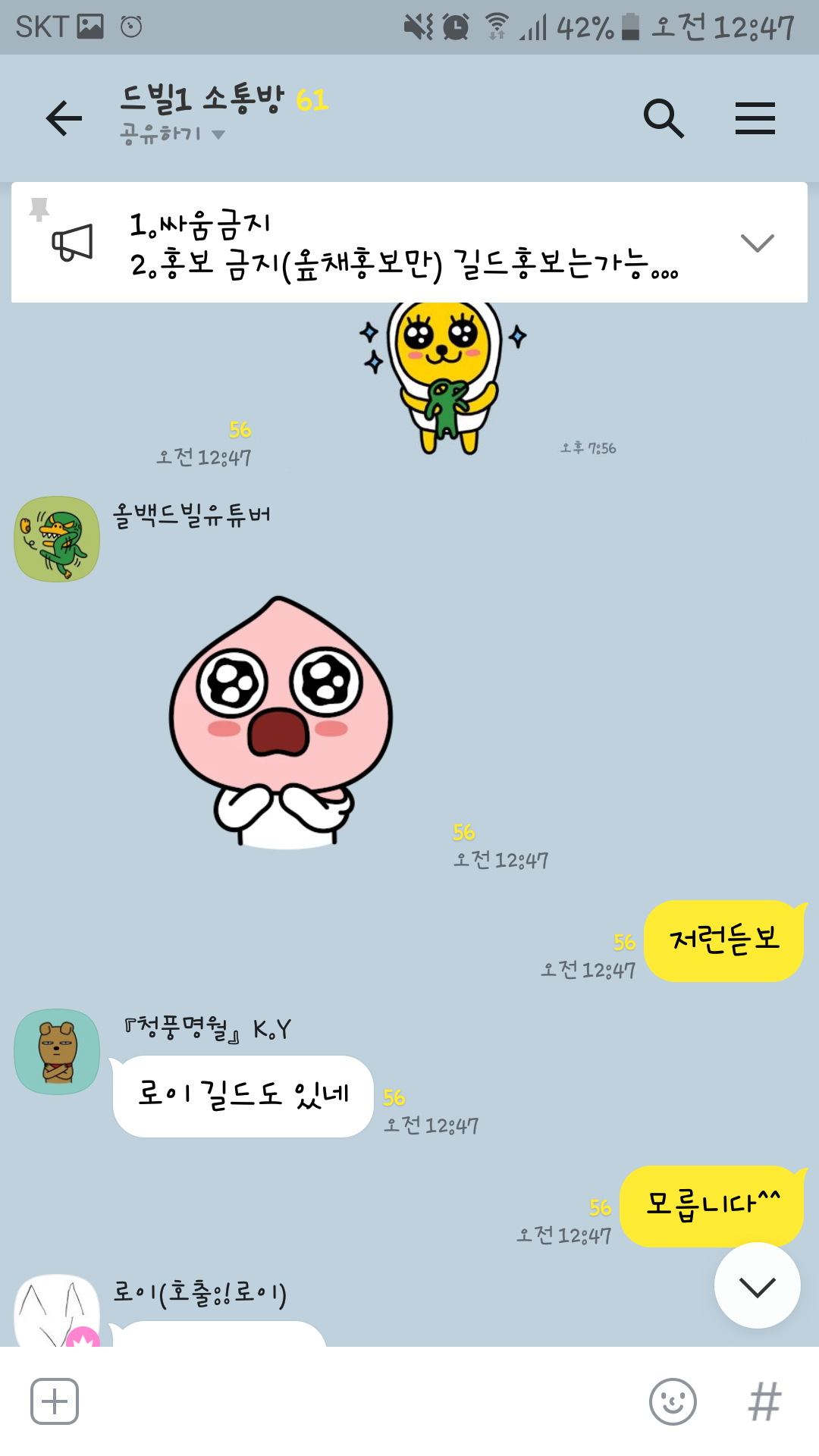Go back from the chat room

pyautogui.click(x=64, y=118)
